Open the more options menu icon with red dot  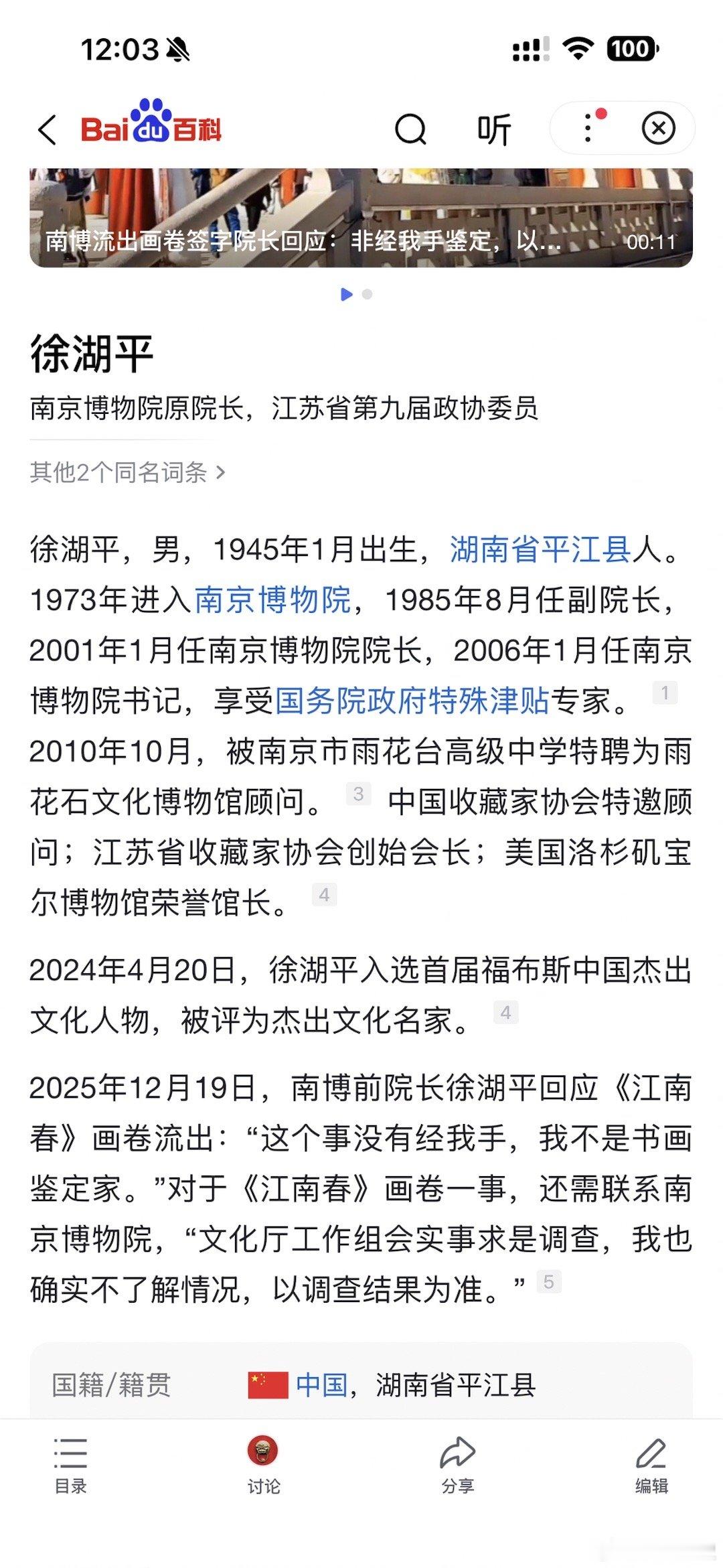click(x=588, y=127)
